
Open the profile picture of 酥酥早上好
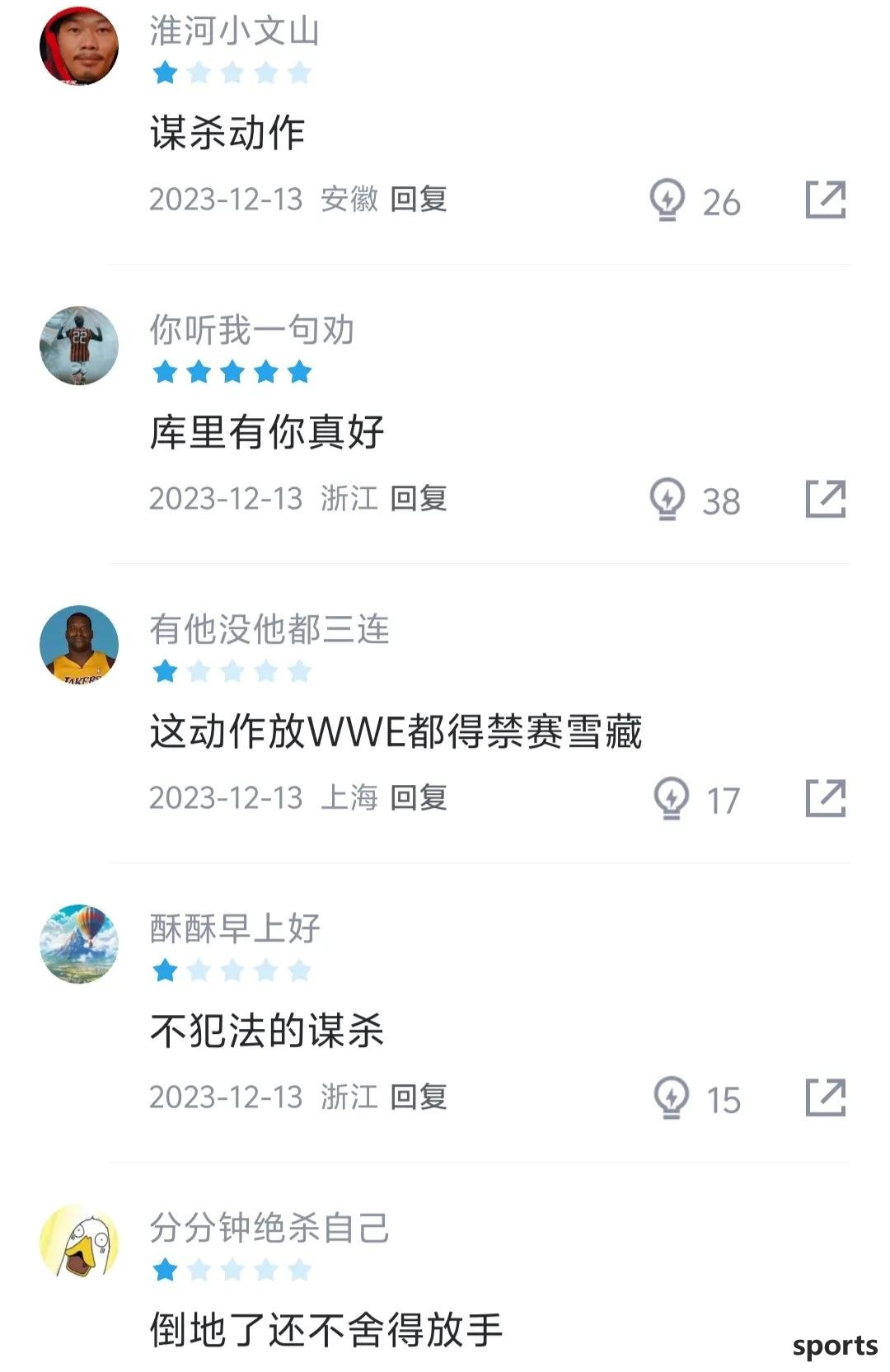[x=79, y=944]
